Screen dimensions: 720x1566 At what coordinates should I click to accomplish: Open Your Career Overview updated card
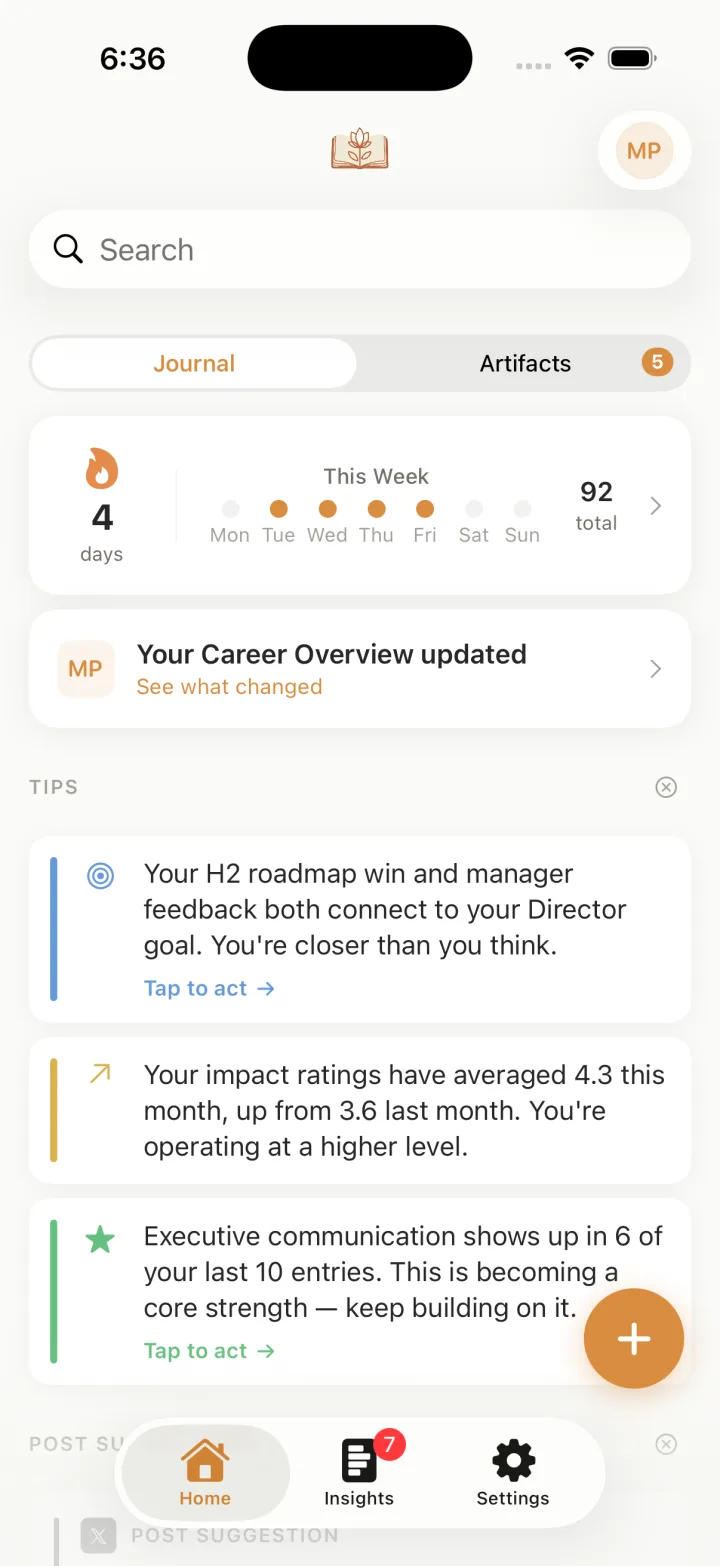point(360,669)
